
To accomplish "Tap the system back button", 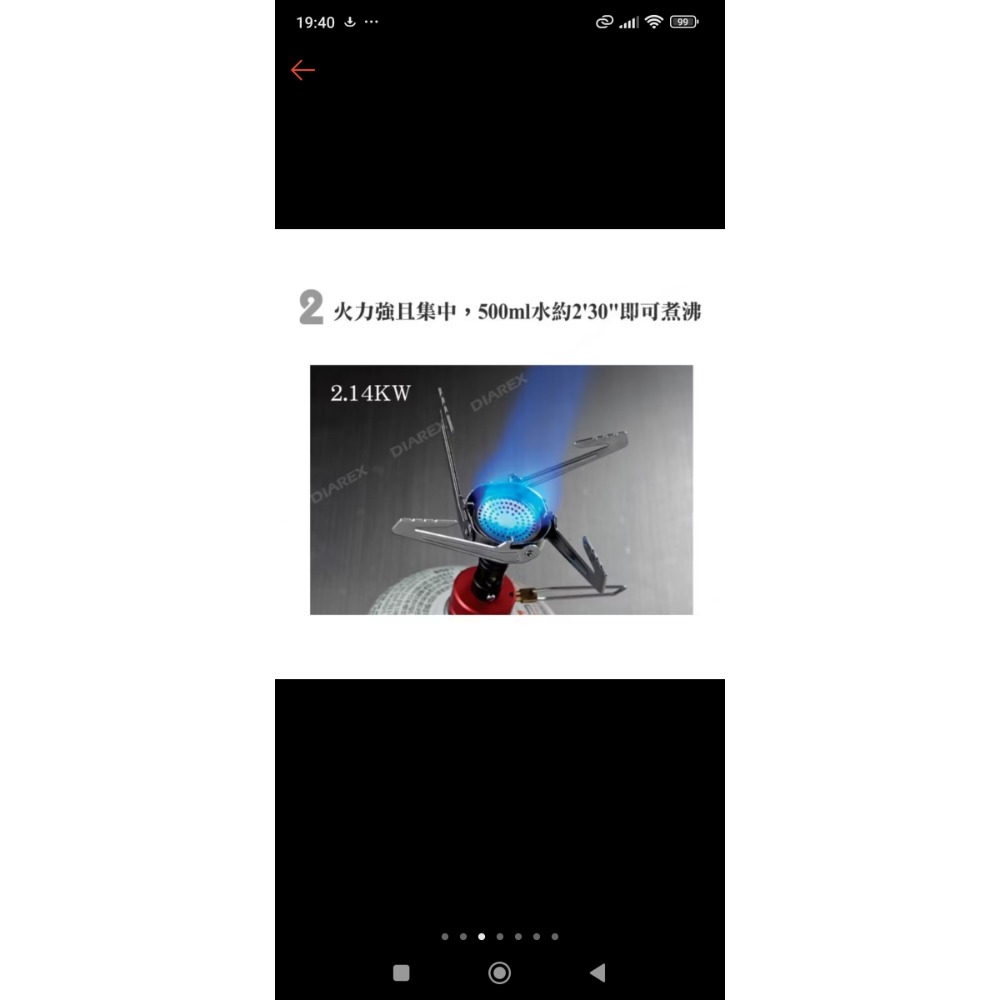I will (x=597, y=972).
